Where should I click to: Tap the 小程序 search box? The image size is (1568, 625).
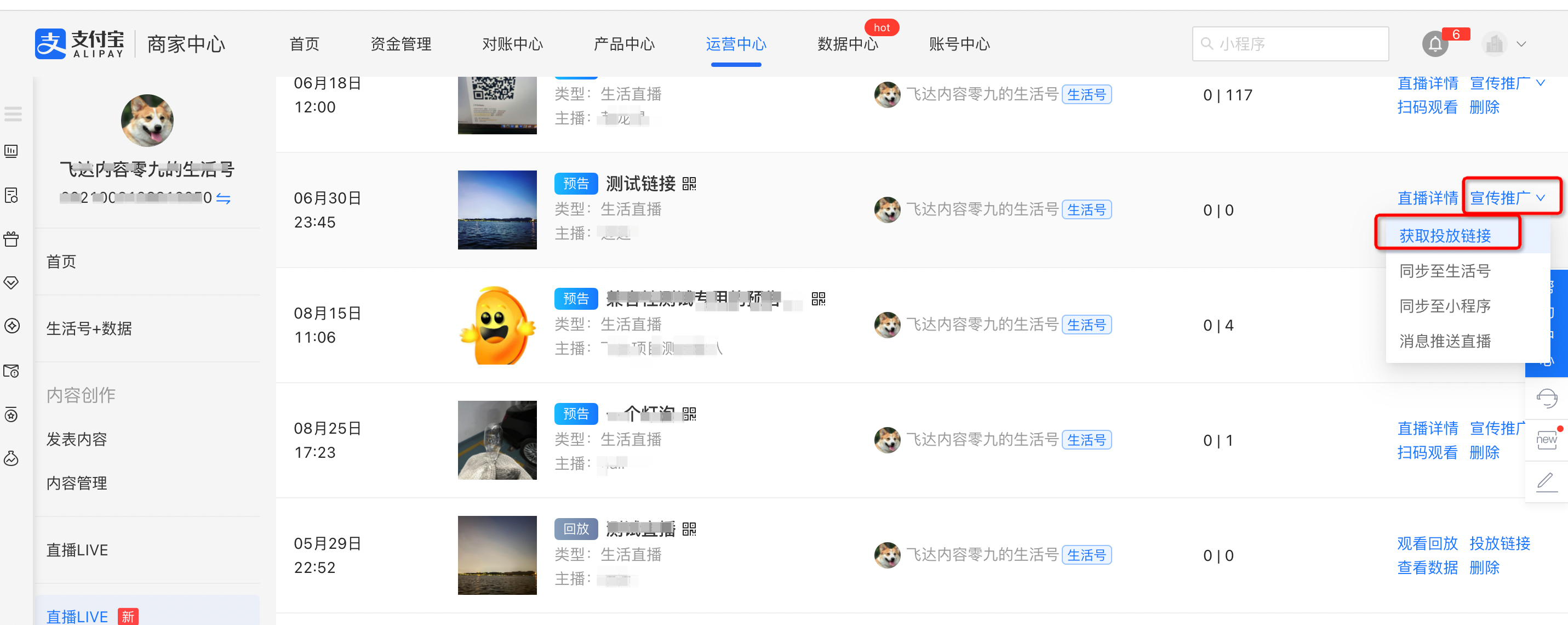click(x=1290, y=44)
